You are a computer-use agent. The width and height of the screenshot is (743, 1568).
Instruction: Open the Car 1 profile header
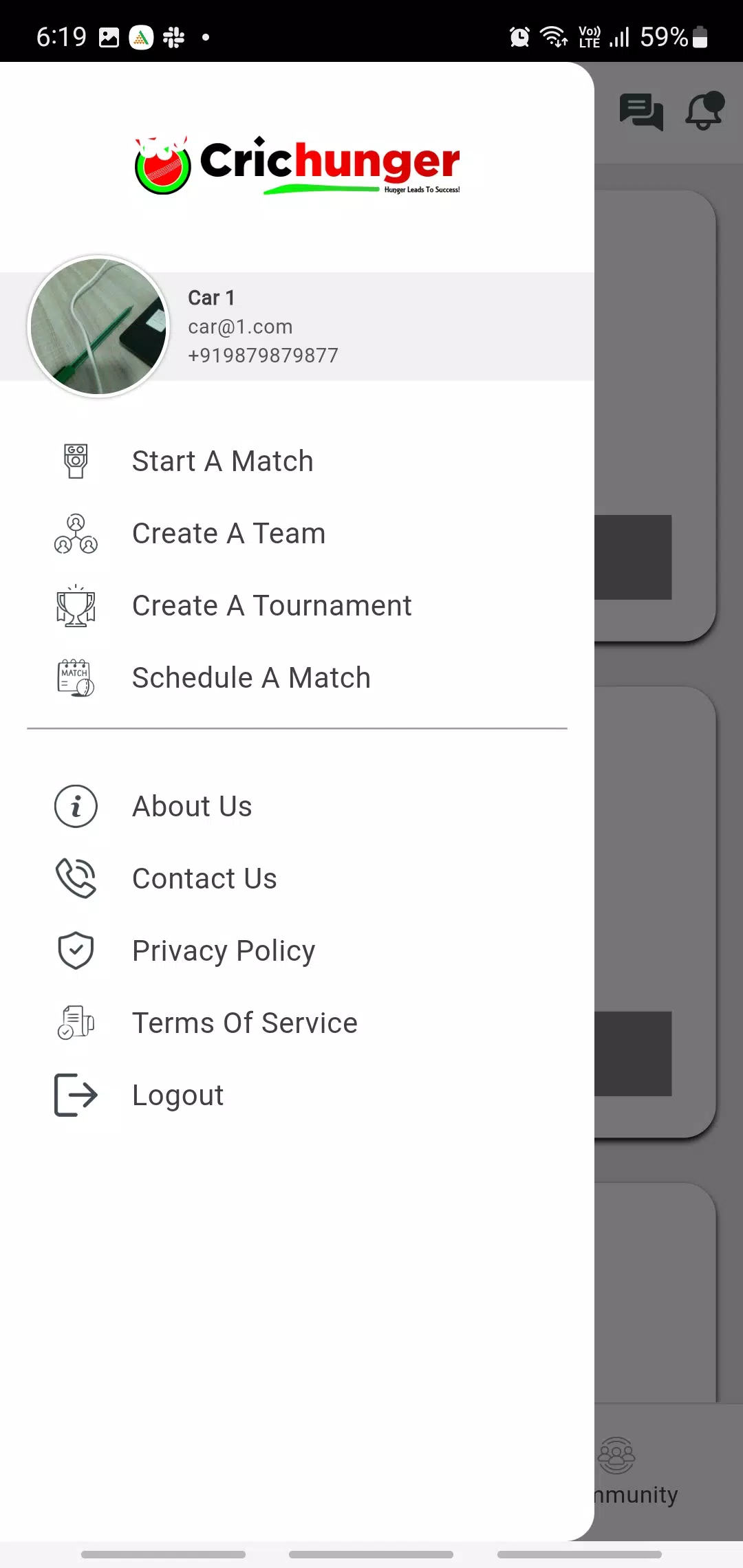tap(297, 327)
